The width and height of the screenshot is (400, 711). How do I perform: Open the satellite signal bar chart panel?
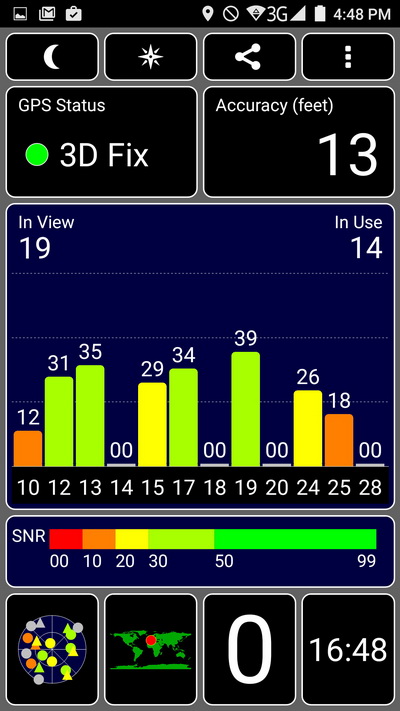[x=200, y=356]
